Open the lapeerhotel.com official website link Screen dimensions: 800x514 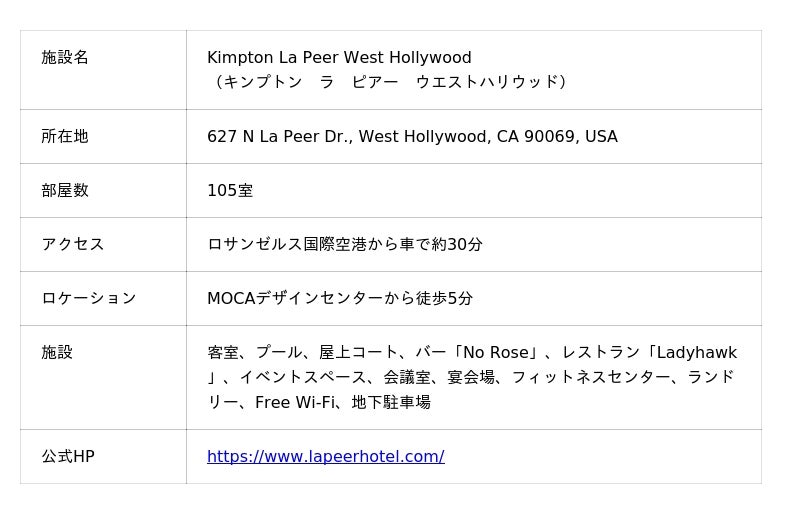(326, 456)
